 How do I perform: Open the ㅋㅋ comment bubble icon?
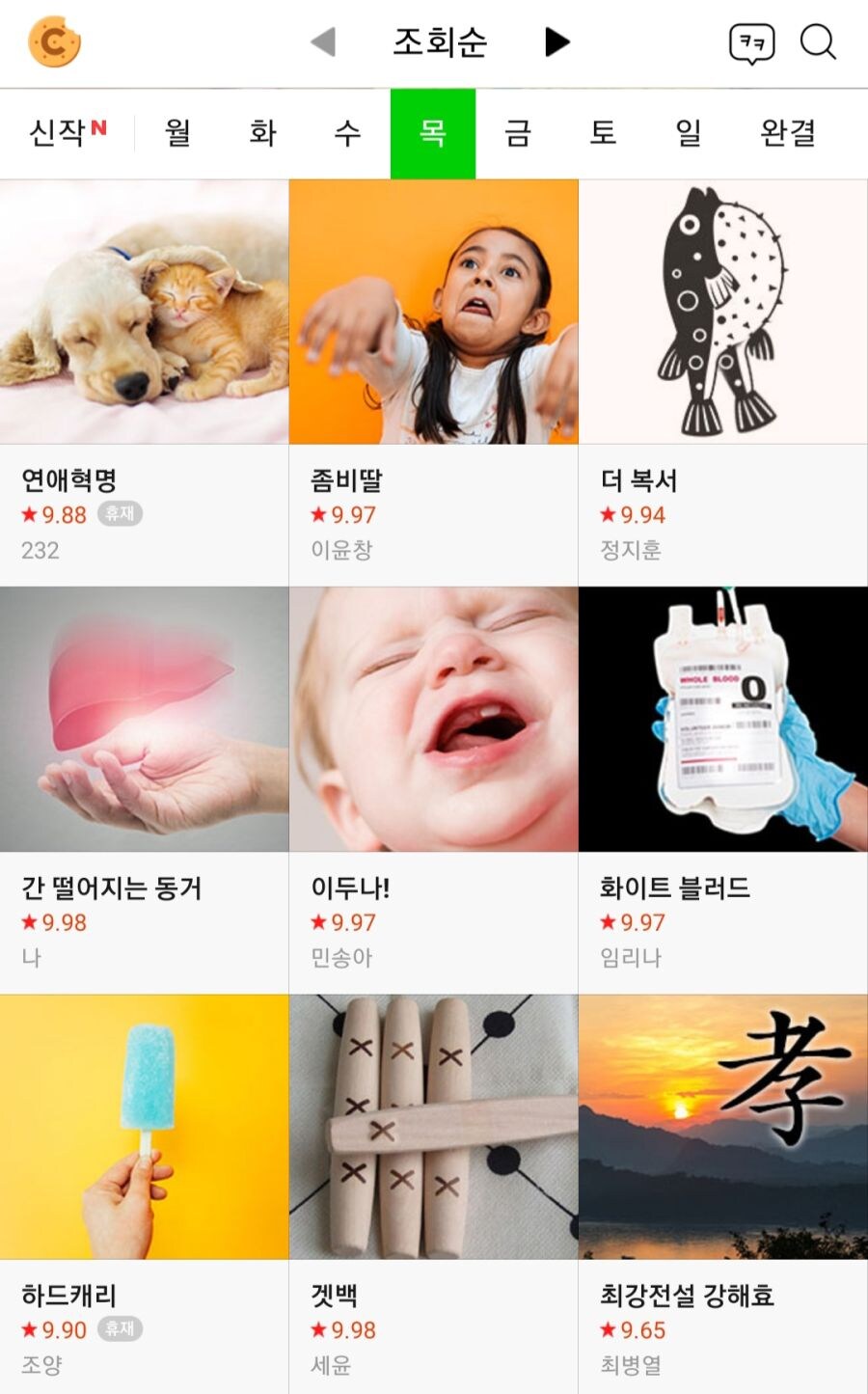click(751, 43)
